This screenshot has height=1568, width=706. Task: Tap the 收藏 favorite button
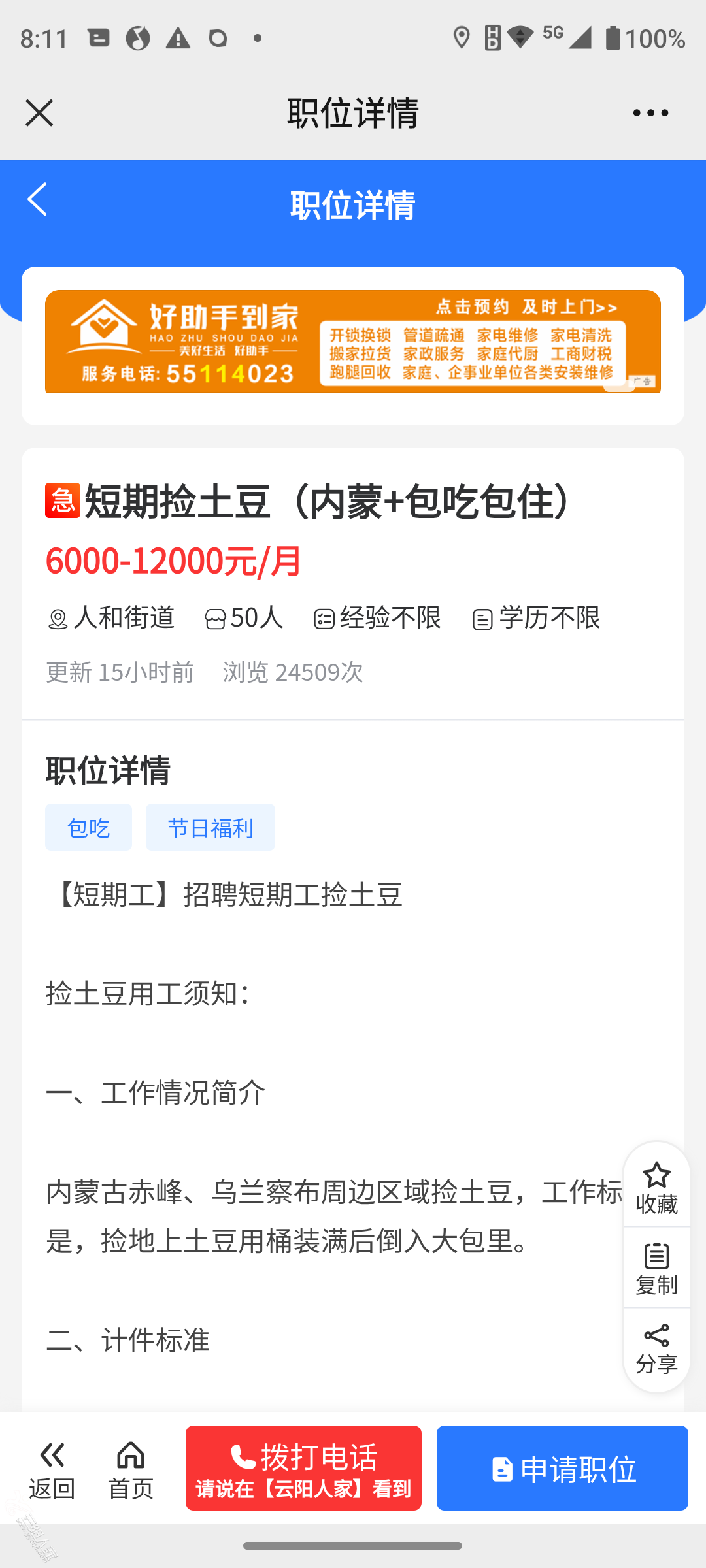click(x=656, y=1187)
